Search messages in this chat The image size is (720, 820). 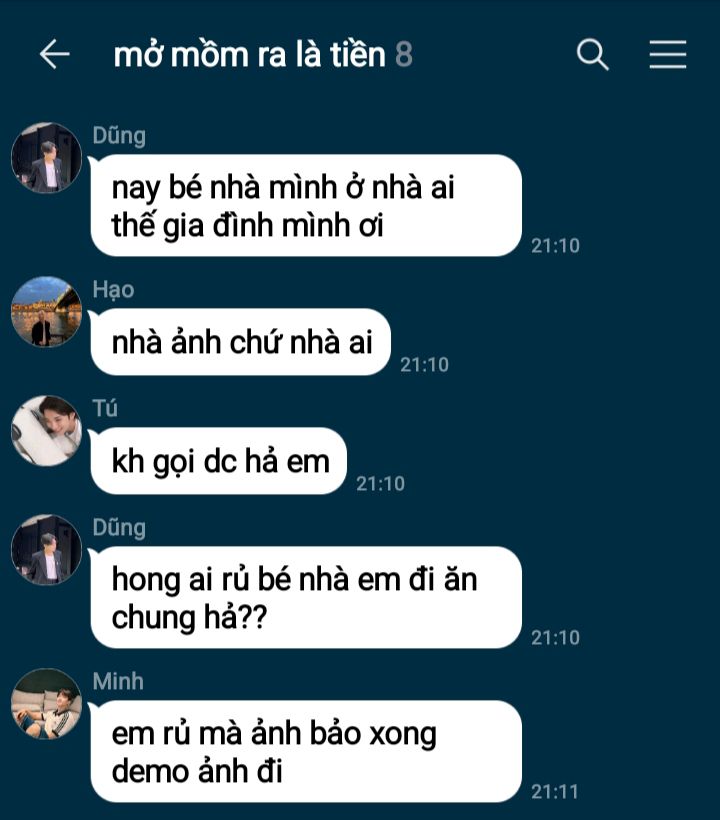point(593,54)
